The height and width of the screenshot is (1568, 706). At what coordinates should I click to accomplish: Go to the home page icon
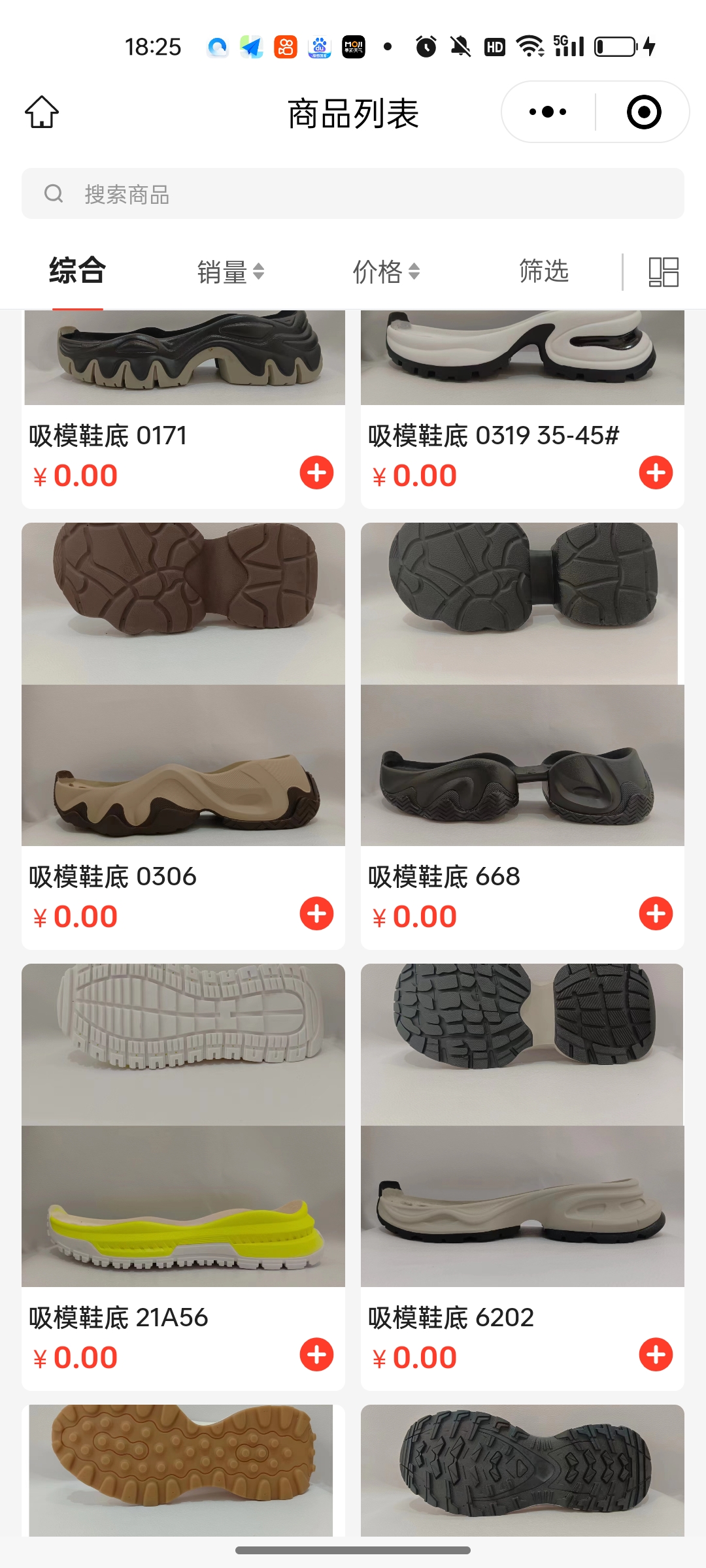(42, 112)
